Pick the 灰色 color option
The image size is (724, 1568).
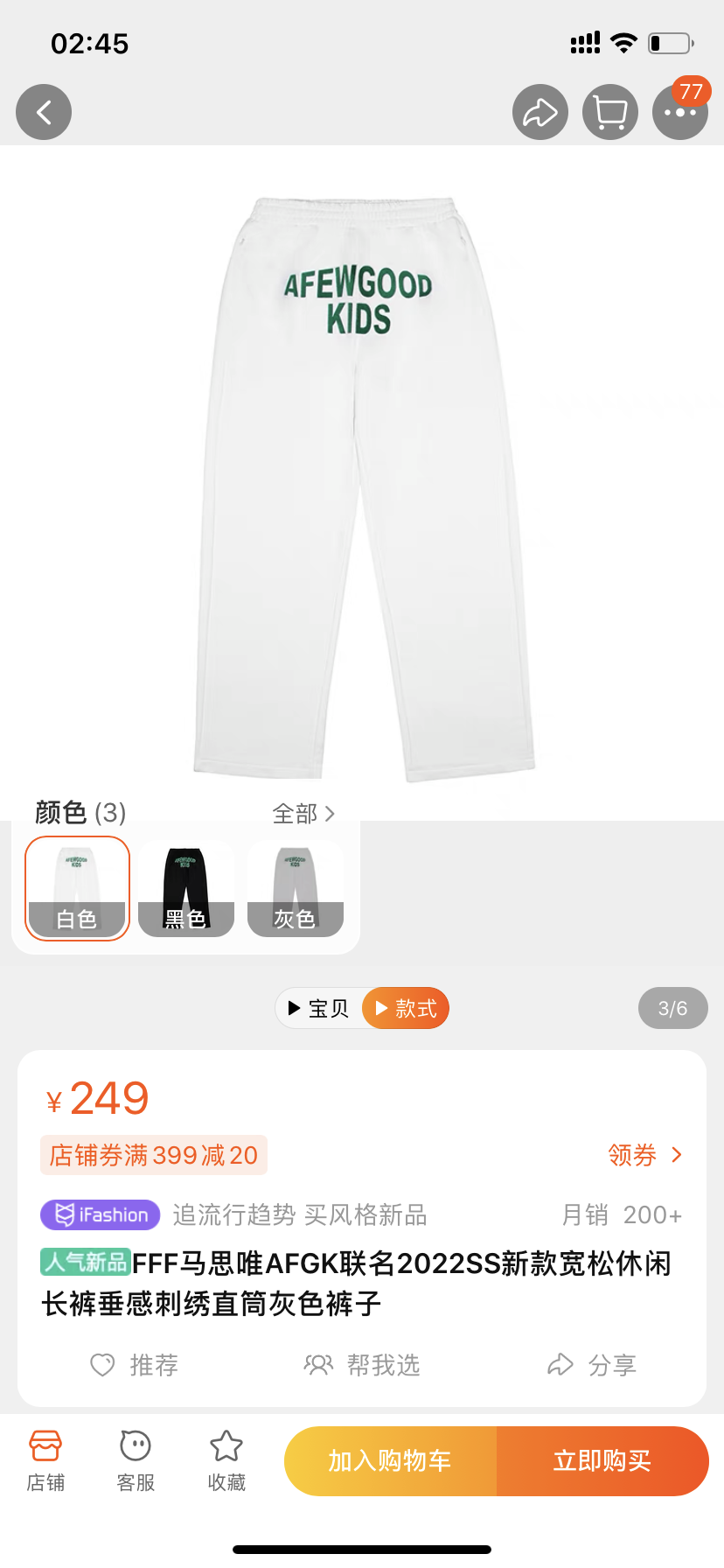[296, 888]
